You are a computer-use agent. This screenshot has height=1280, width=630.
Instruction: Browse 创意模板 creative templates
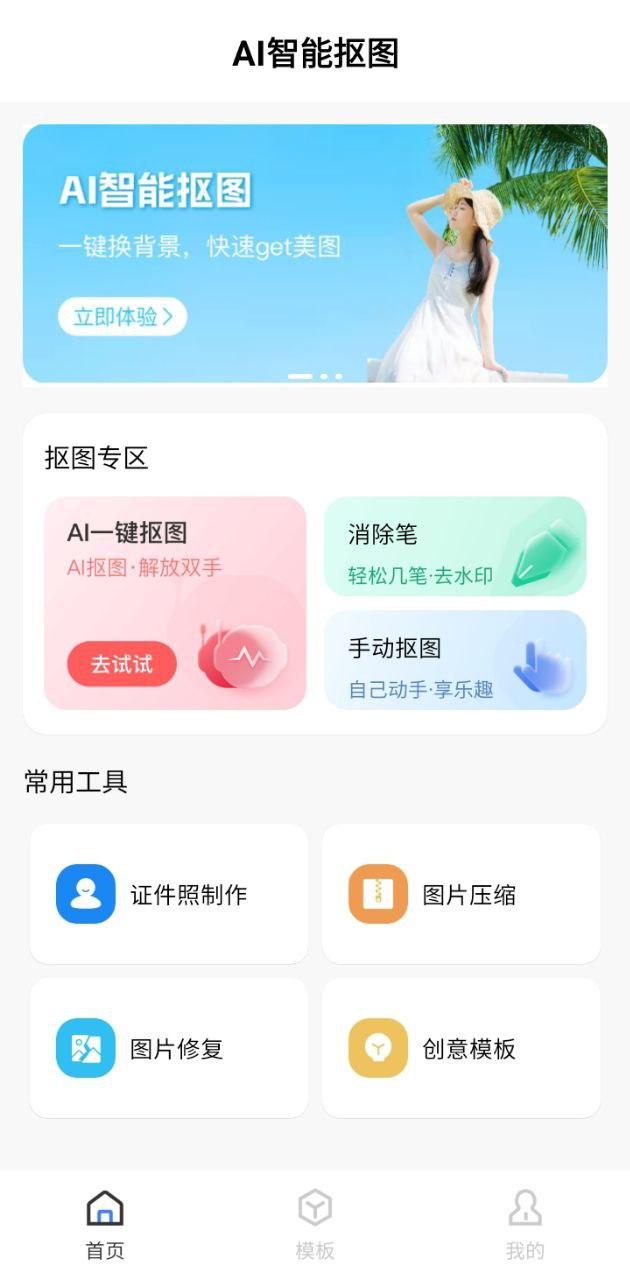point(461,1048)
